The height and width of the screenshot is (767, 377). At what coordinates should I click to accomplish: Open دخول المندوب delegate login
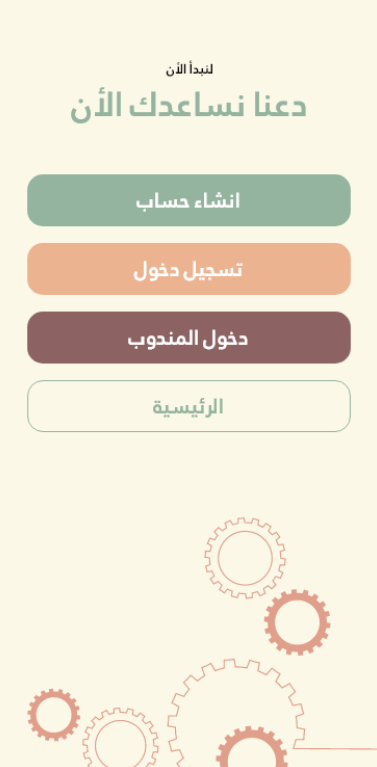[189, 338]
